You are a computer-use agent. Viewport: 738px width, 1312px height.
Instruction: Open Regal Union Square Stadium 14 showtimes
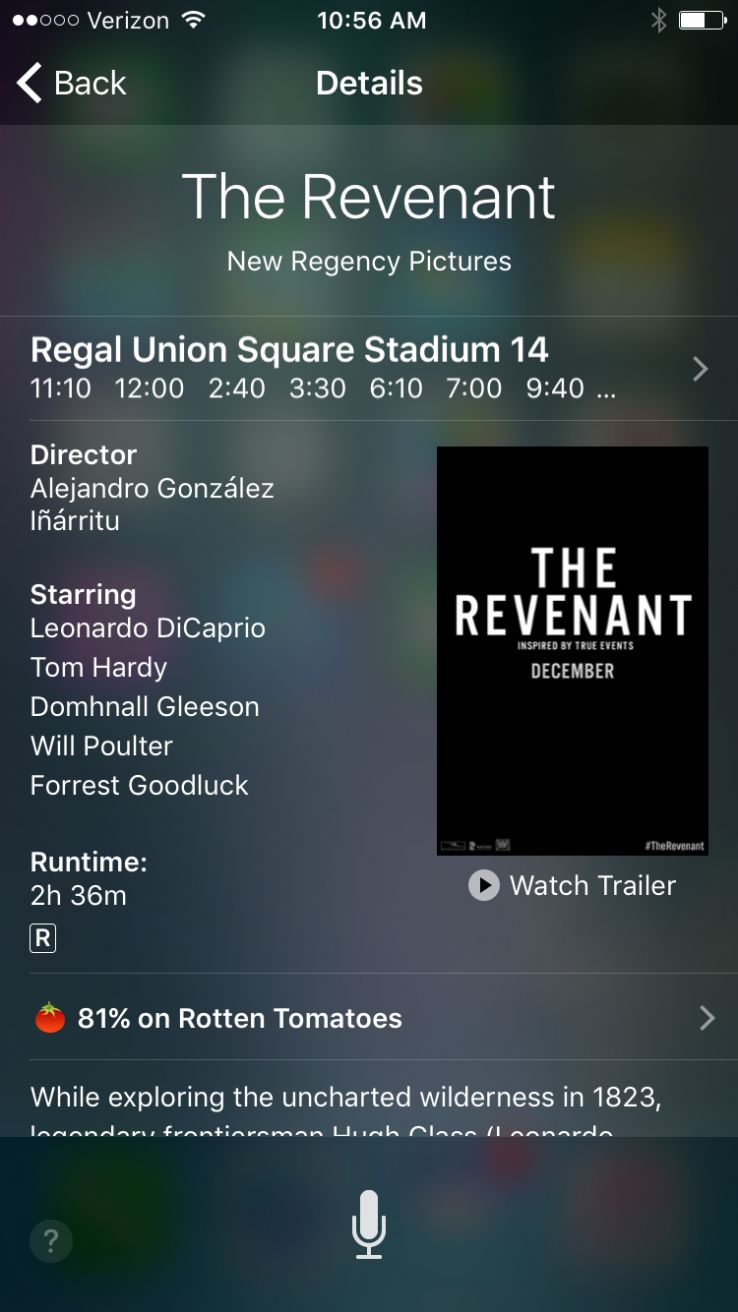click(x=368, y=368)
